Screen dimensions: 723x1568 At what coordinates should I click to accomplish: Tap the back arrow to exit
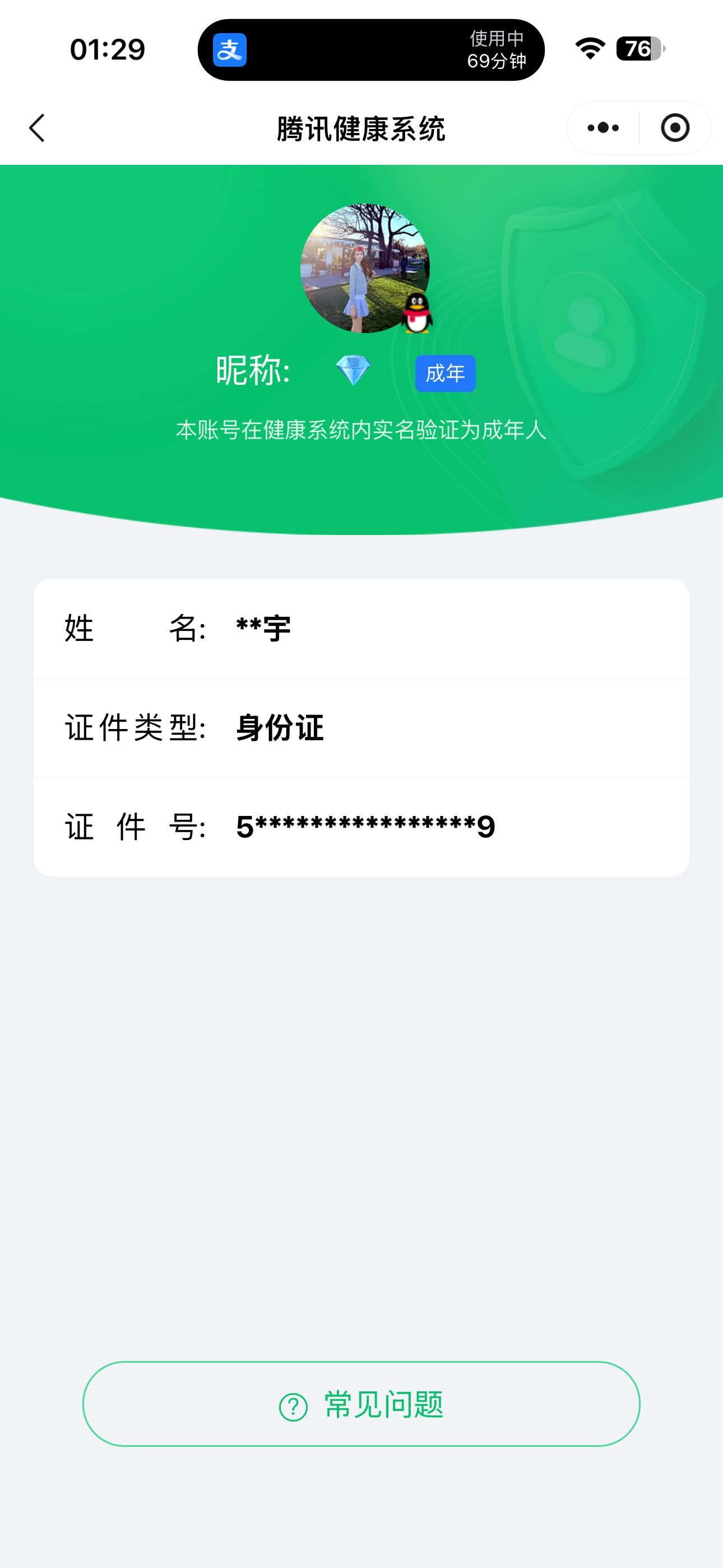(x=36, y=128)
